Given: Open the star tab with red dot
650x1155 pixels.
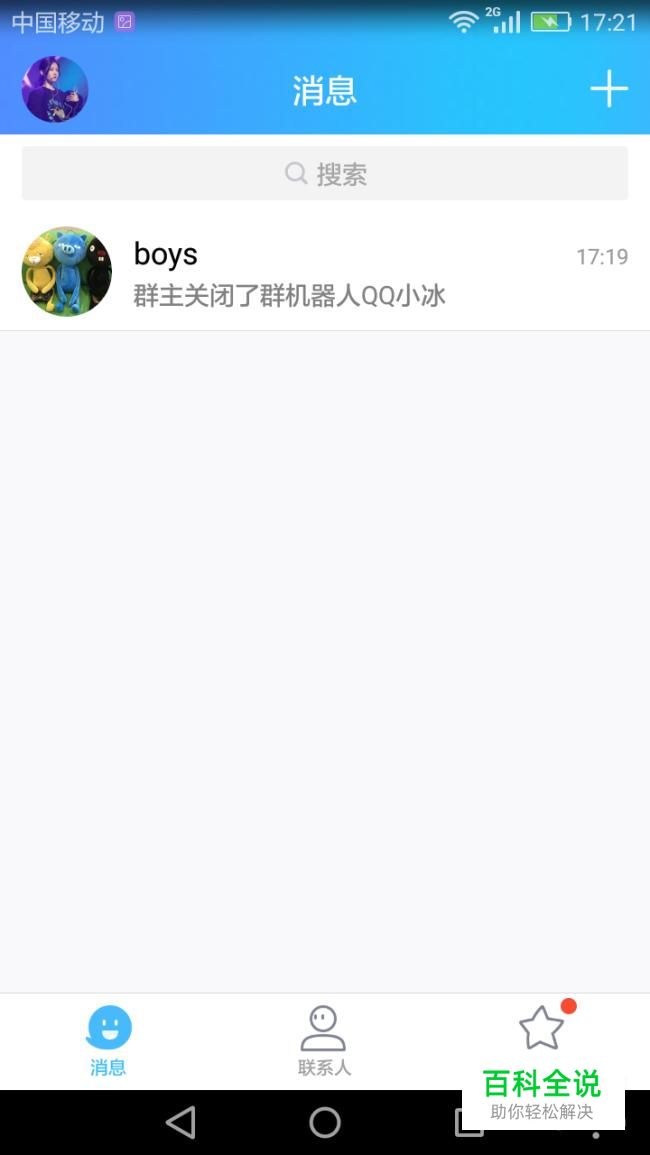Looking at the screenshot, I should [541, 1028].
